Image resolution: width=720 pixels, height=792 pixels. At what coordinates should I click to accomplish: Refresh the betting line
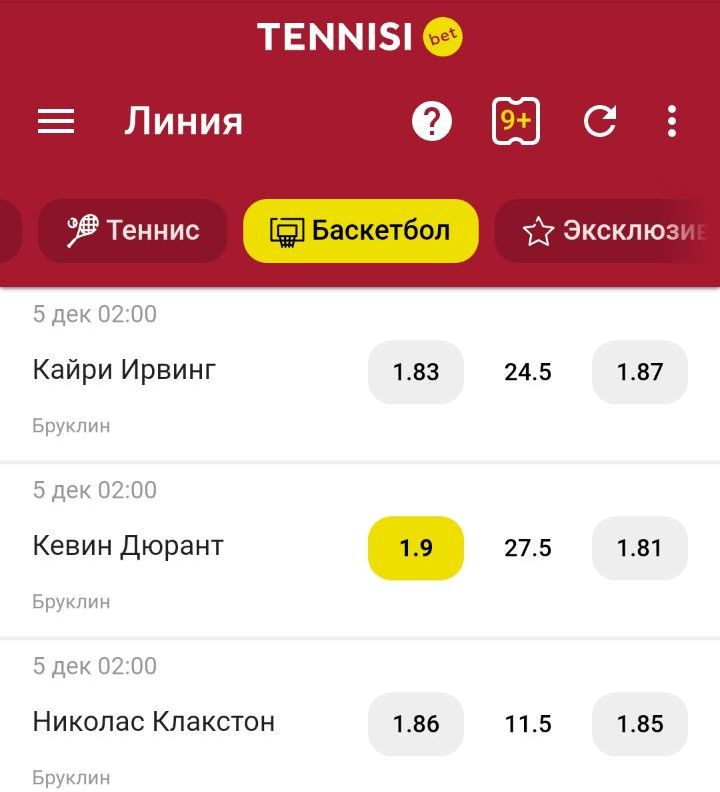pyautogui.click(x=600, y=122)
